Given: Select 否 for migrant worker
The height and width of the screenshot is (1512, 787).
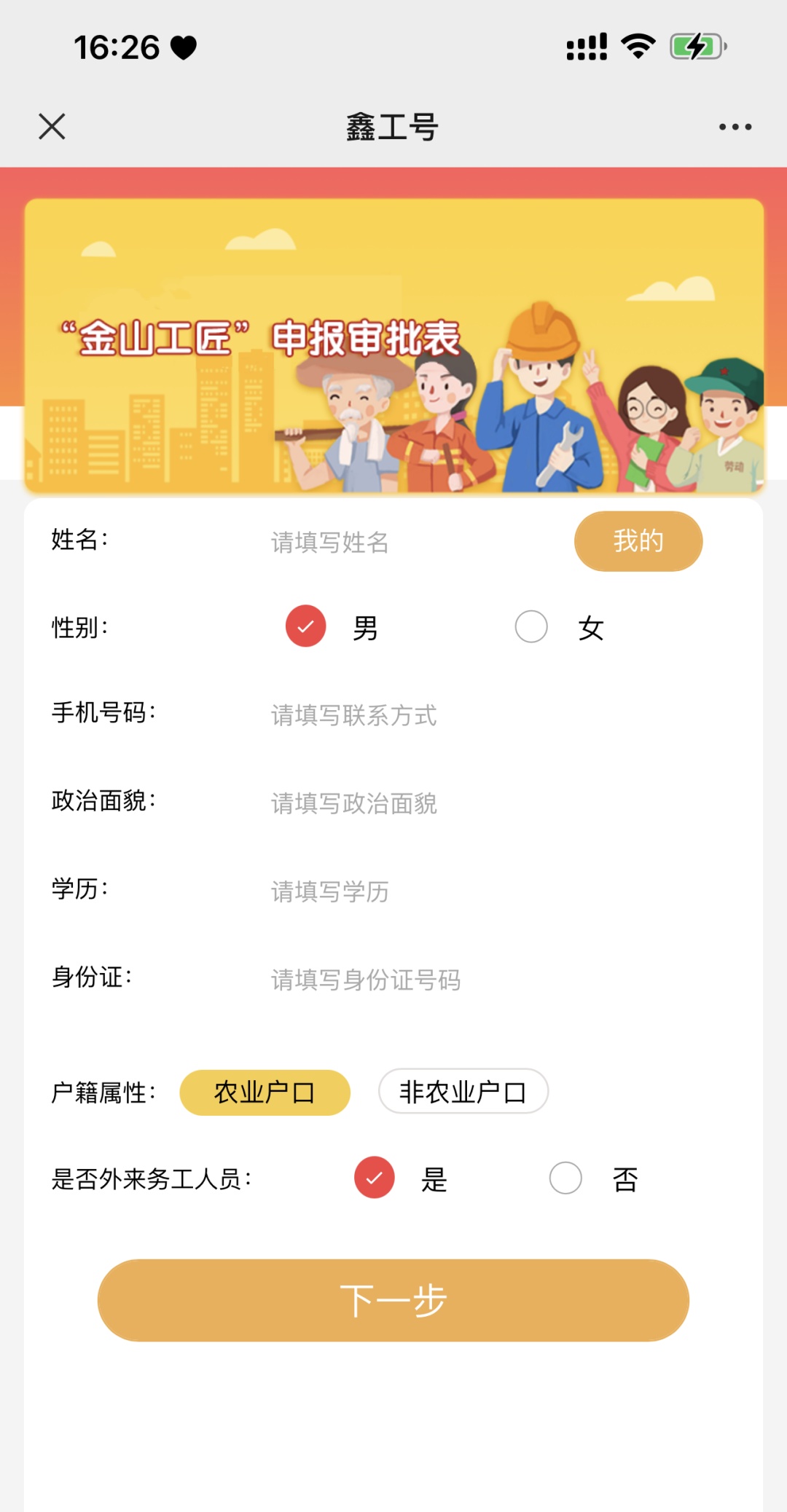Looking at the screenshot, I should coord(565,1178).
